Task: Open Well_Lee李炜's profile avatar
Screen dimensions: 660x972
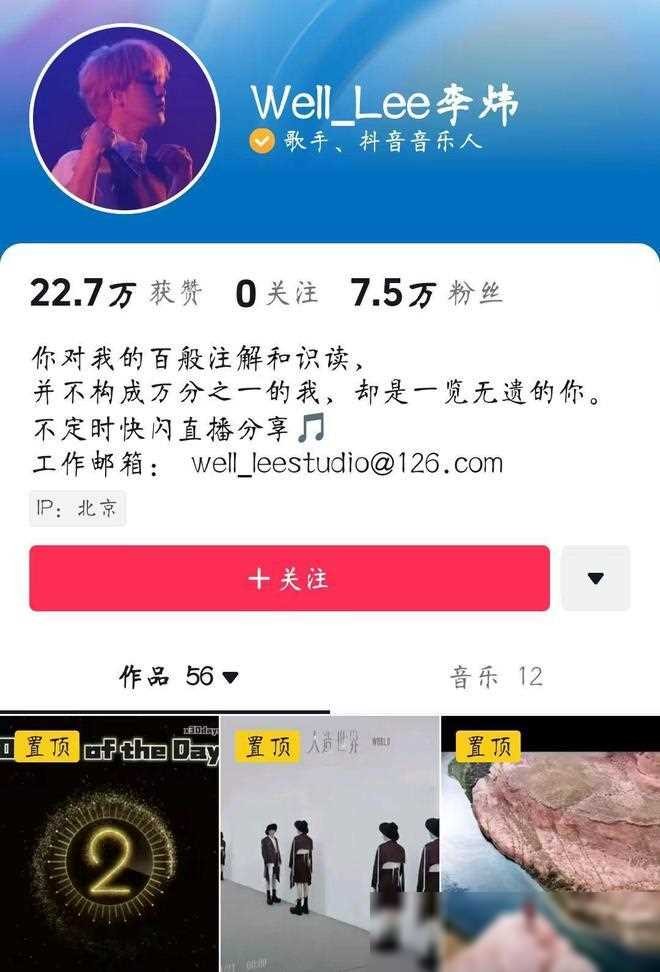Action: pos(124,117)
